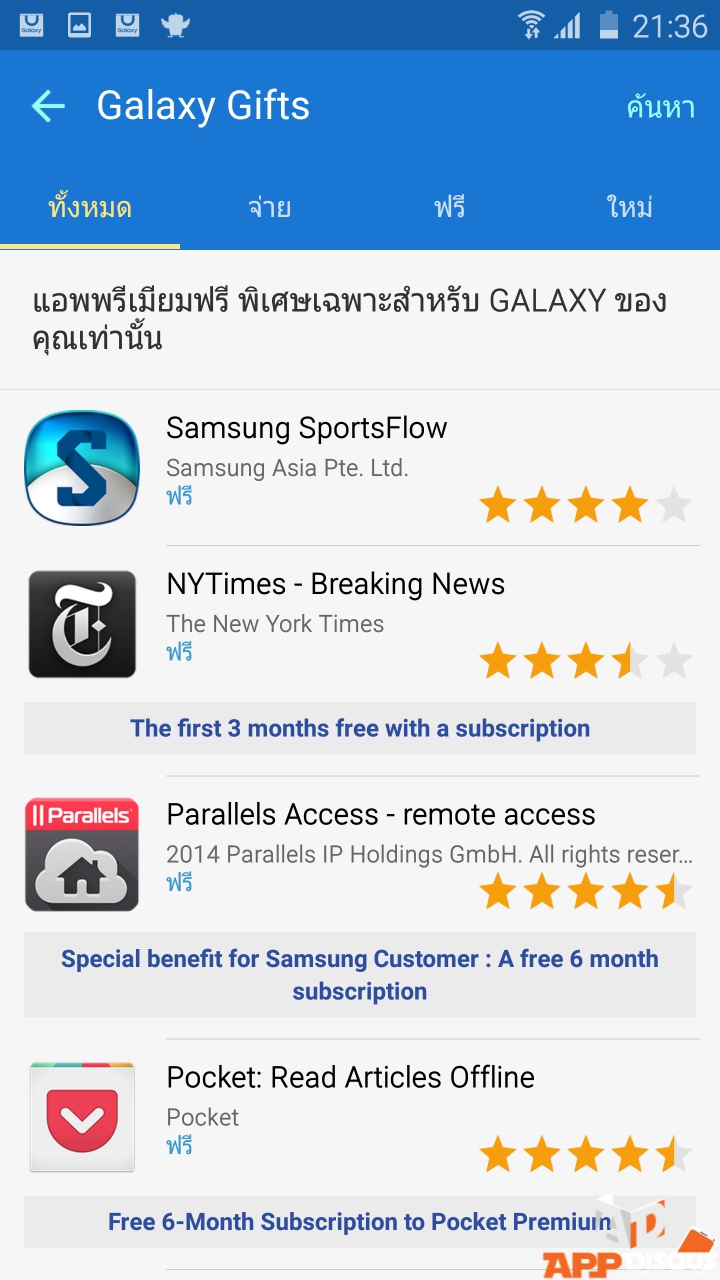The image size is (720, 1280).
Task: Switch to the ทั้งหมด tab
Action: pyautogui.click(x=90, y=208)
